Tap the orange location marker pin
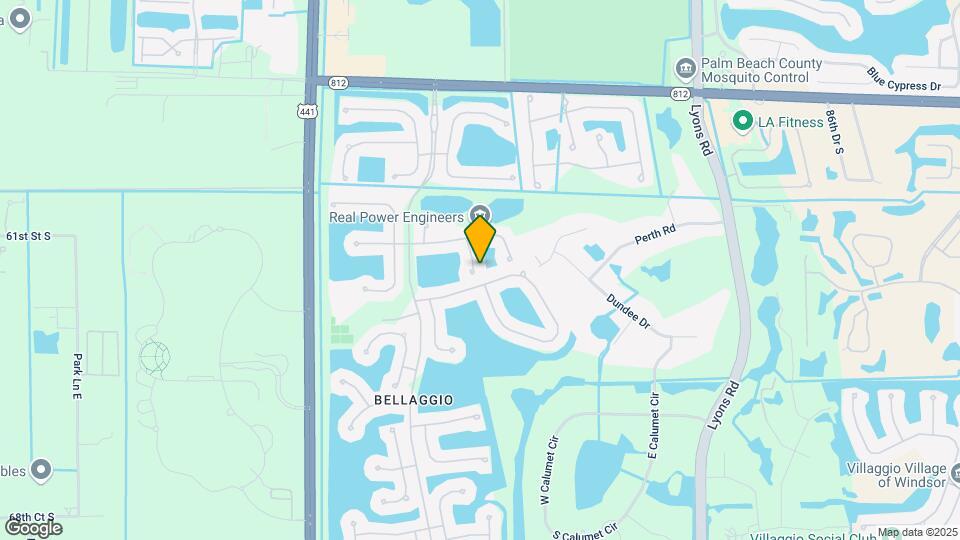This screenshot has height=540, width=960. point(481,238)
